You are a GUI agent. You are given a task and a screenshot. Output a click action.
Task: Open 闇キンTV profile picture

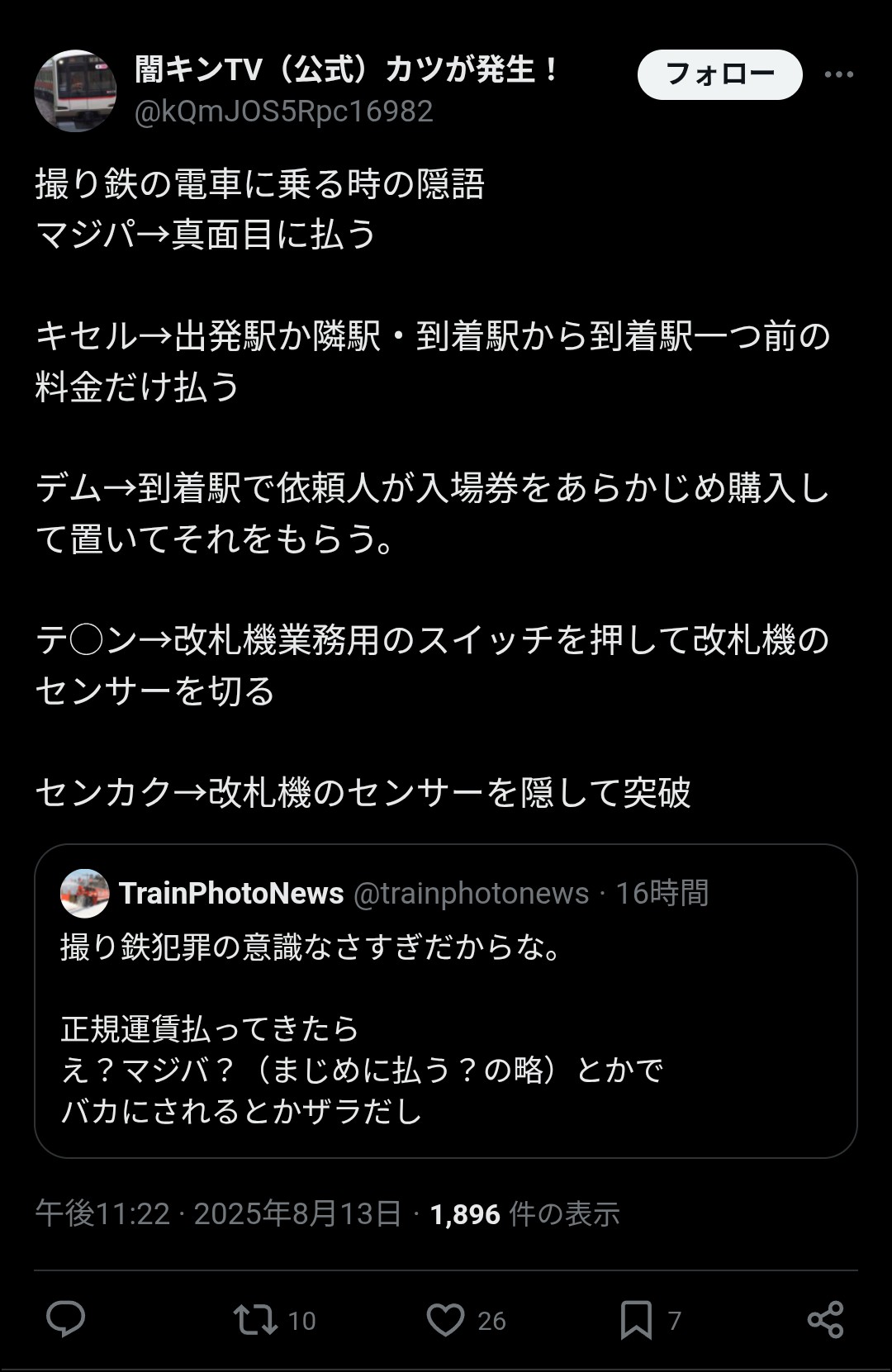(75, 91)
